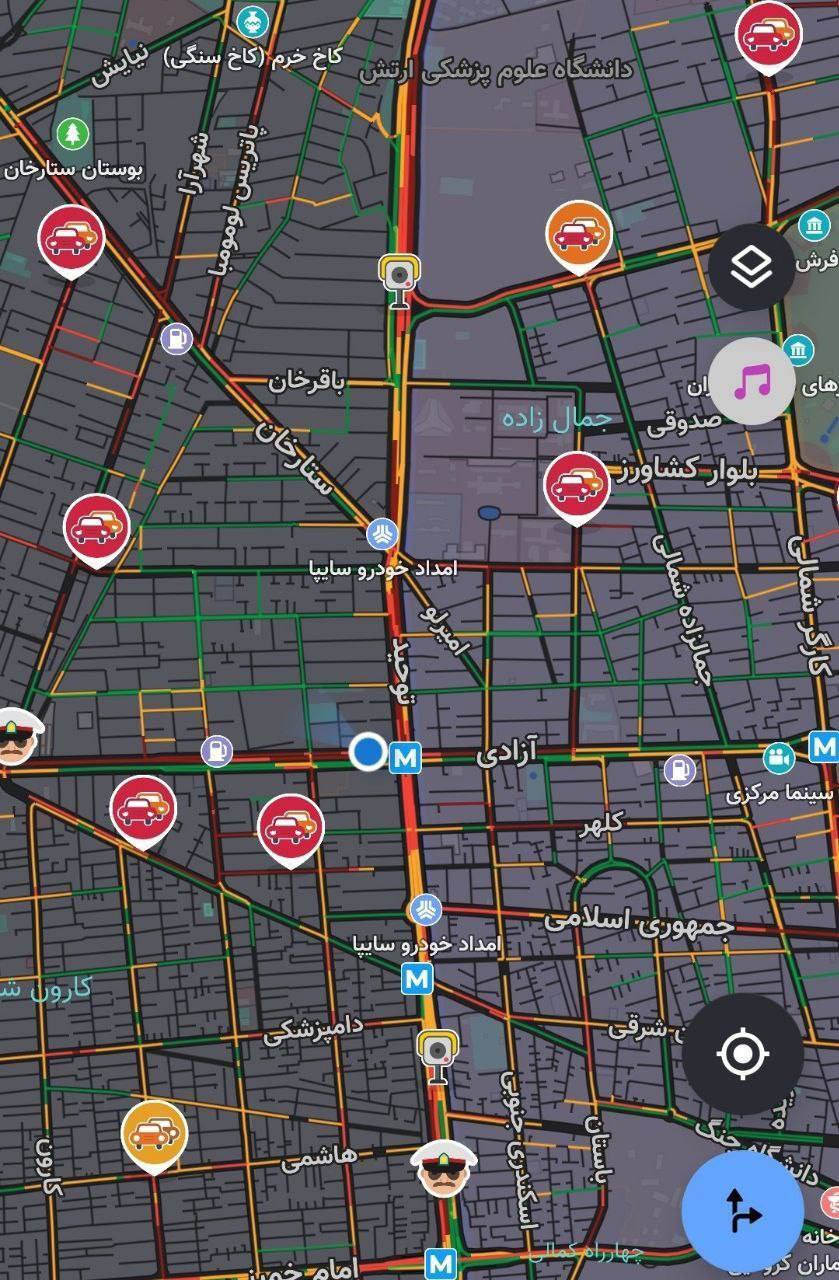Image resolution: width=839 pixels, height=1280 pixels.
Task: Open Saipa roadside assistance near Jomhouri Eslami
Action: click(x=425, y=910)
